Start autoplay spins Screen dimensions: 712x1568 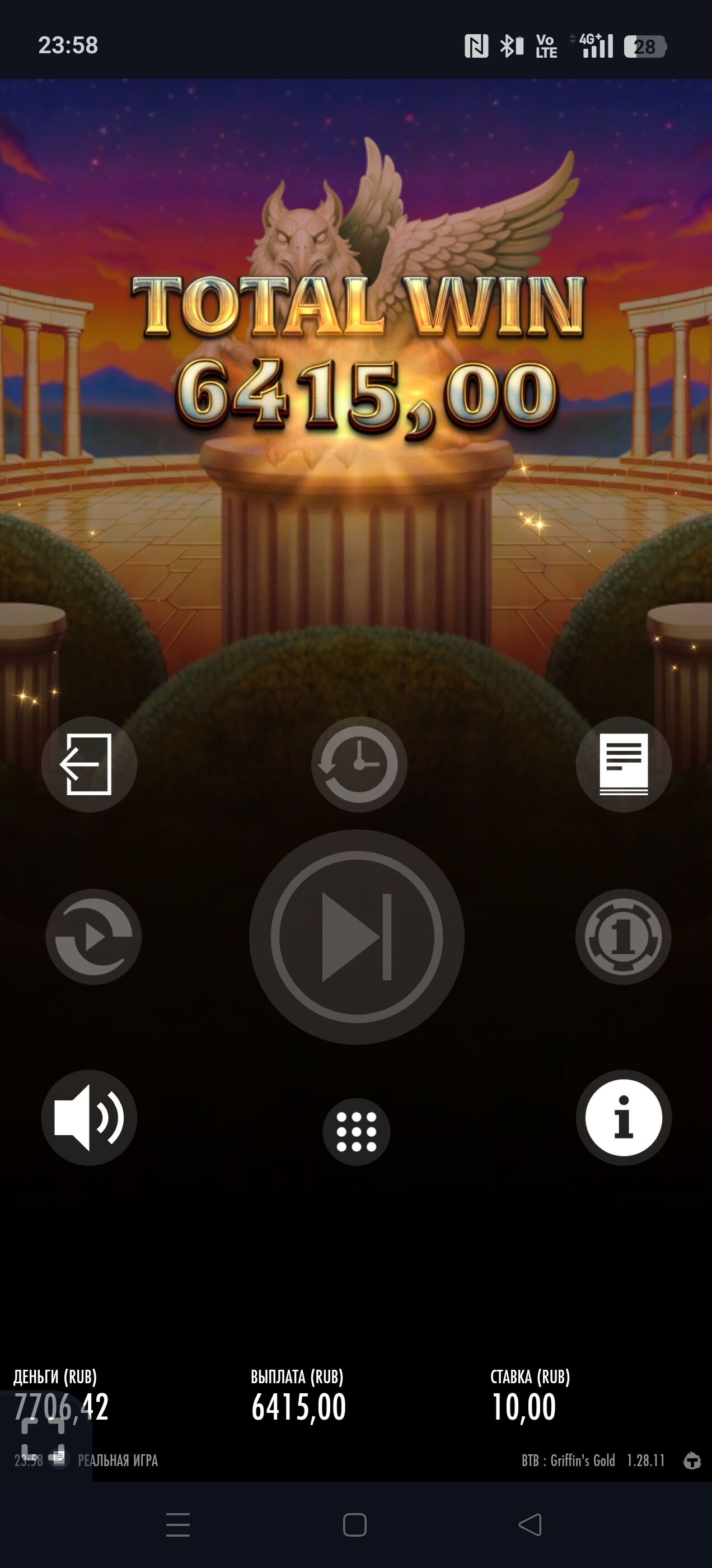(x=93, y=937)
